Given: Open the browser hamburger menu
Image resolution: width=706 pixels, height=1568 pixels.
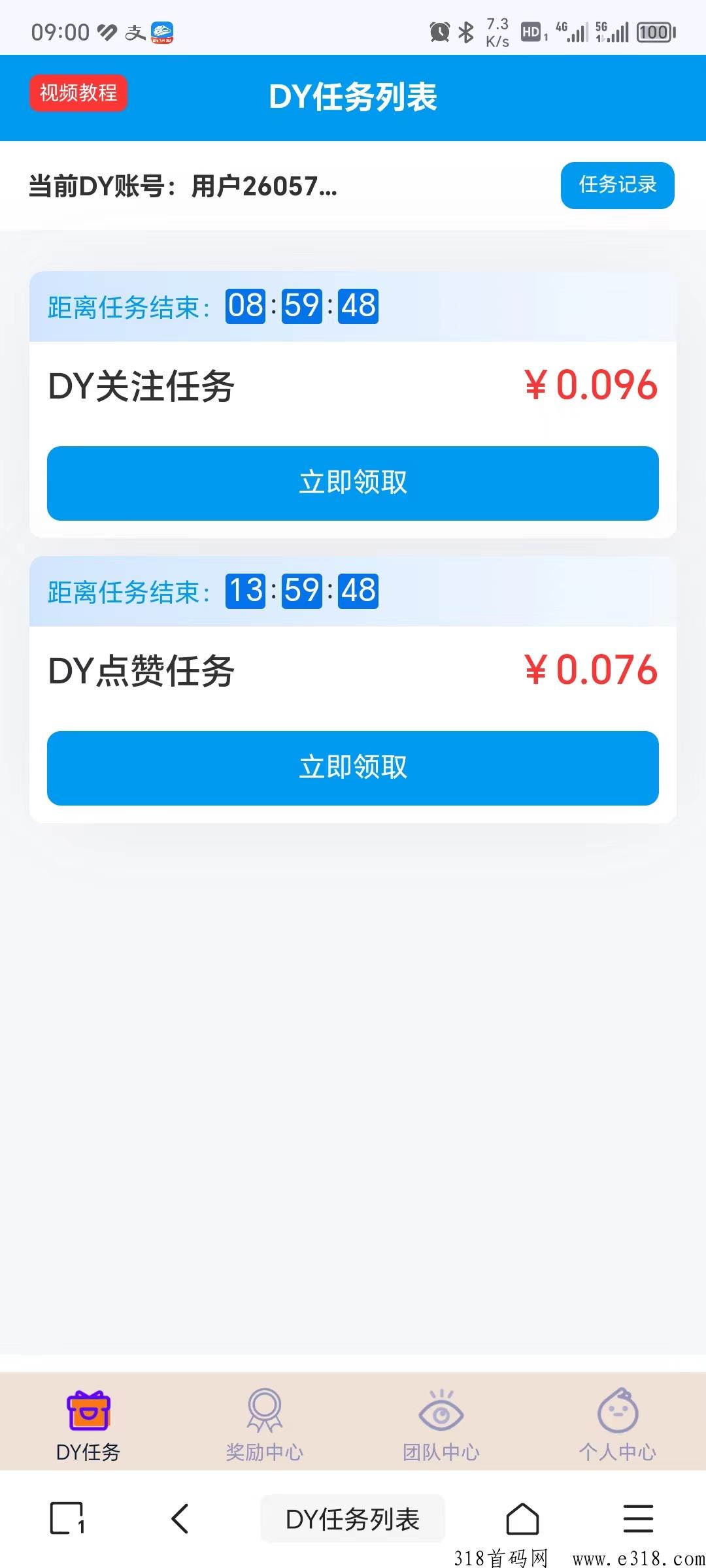Looking at the screenshot, I should click(638, 1518).
